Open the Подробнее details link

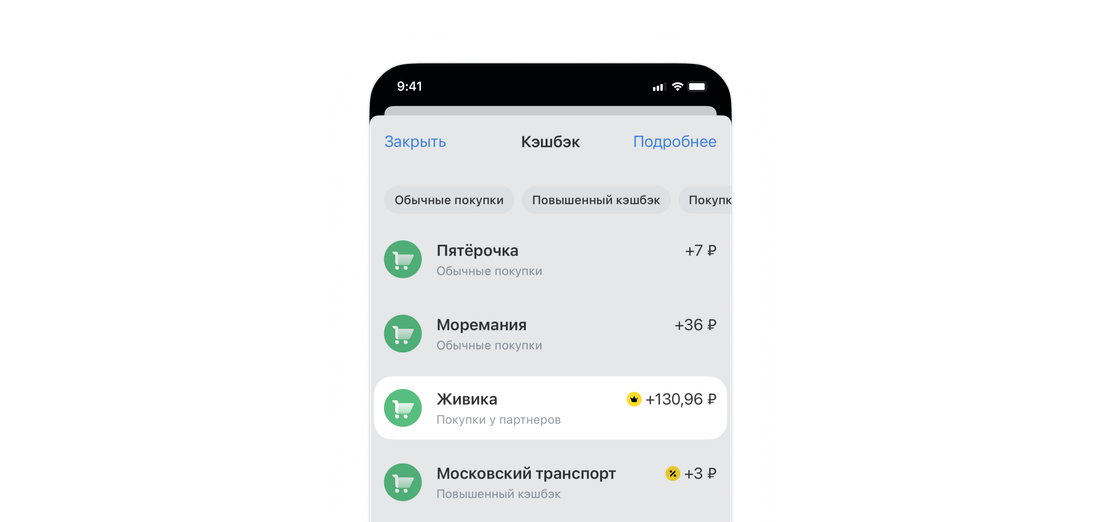[x=674, y=142]
